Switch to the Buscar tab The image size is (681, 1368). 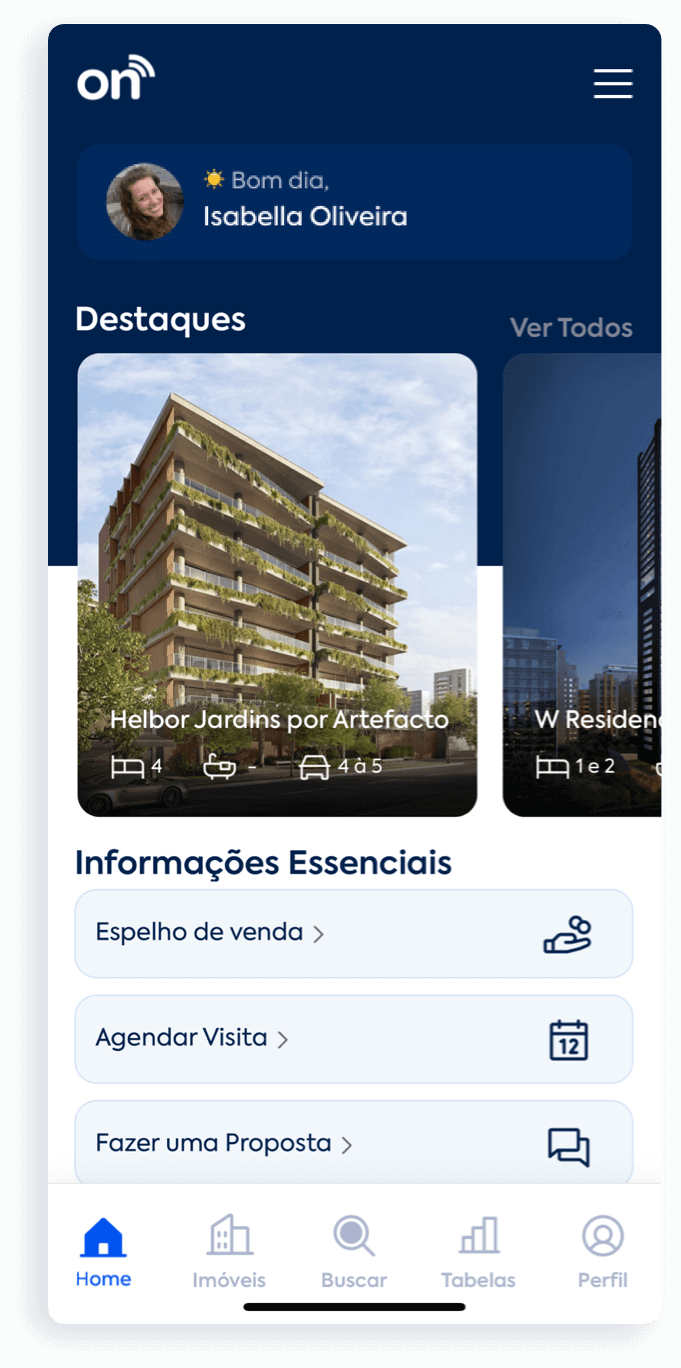tap(354, 1251)
